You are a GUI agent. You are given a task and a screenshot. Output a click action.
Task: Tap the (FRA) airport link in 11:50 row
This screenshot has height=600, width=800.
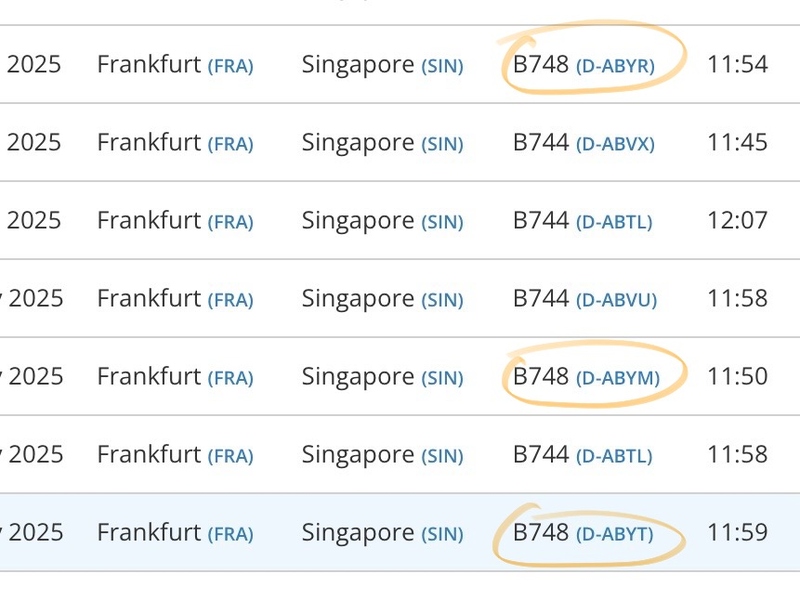230,378
